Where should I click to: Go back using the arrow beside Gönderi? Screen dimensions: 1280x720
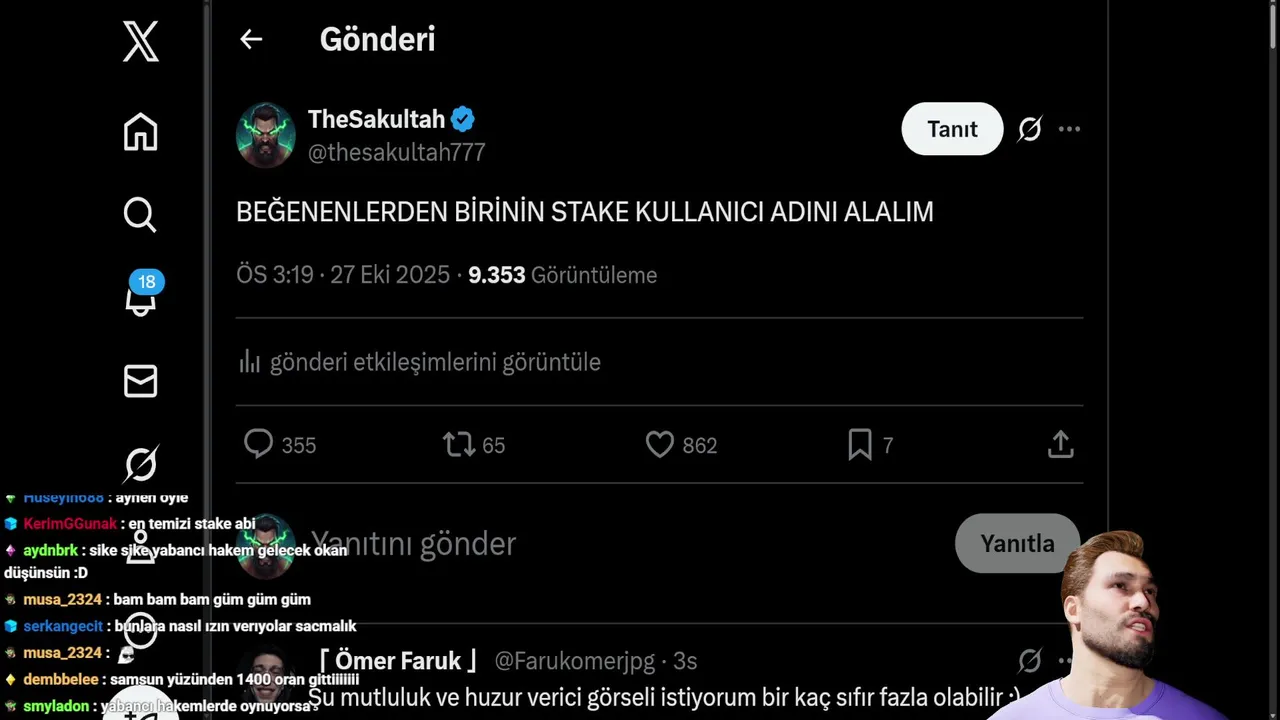(251, 39)
